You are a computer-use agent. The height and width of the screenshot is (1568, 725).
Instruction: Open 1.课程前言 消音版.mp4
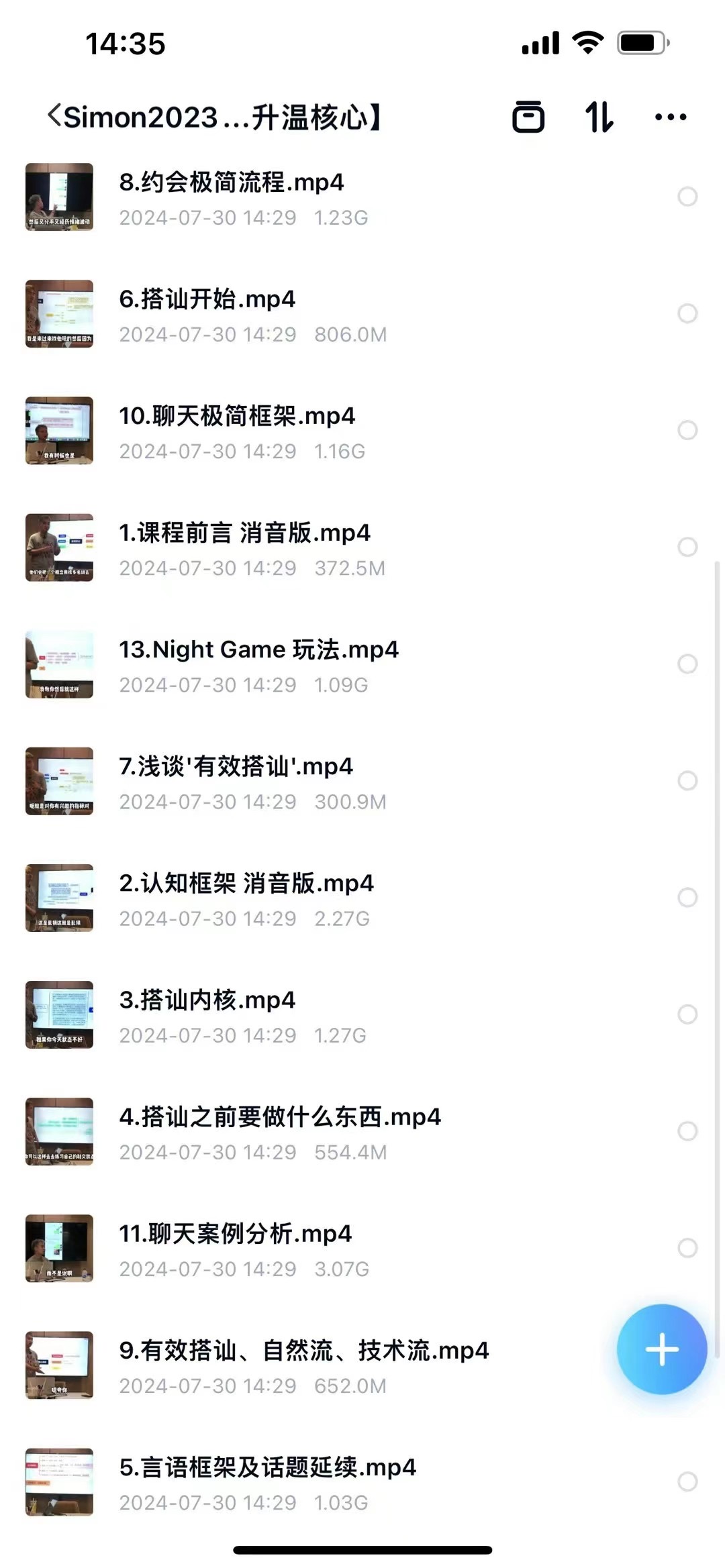244,533
